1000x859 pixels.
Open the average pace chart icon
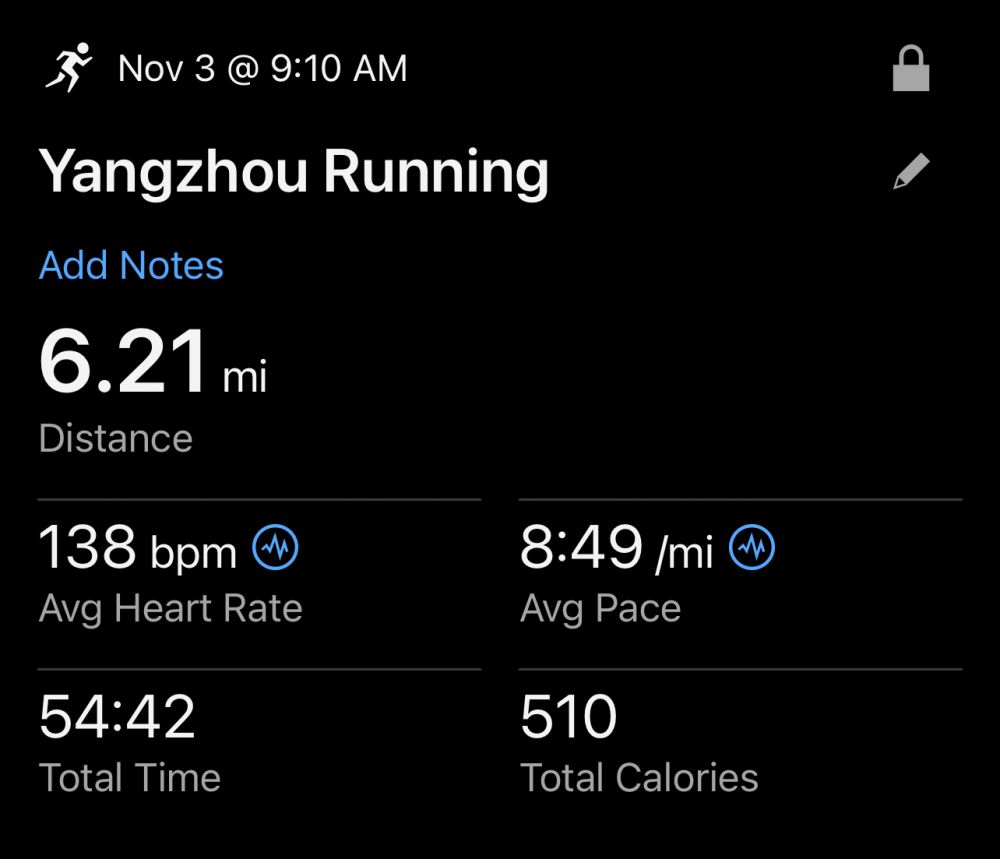[x=752, y=547]
